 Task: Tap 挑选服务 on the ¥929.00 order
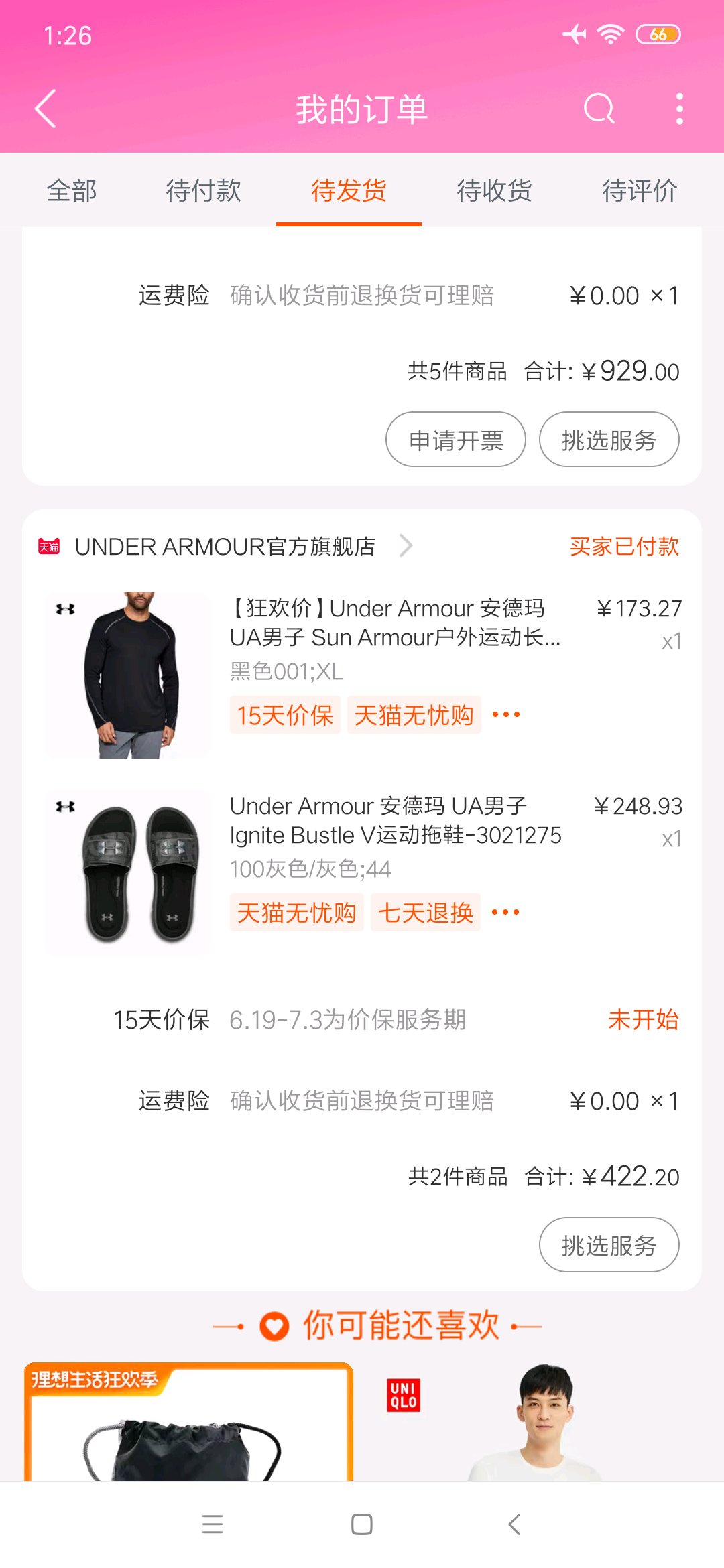609,440
